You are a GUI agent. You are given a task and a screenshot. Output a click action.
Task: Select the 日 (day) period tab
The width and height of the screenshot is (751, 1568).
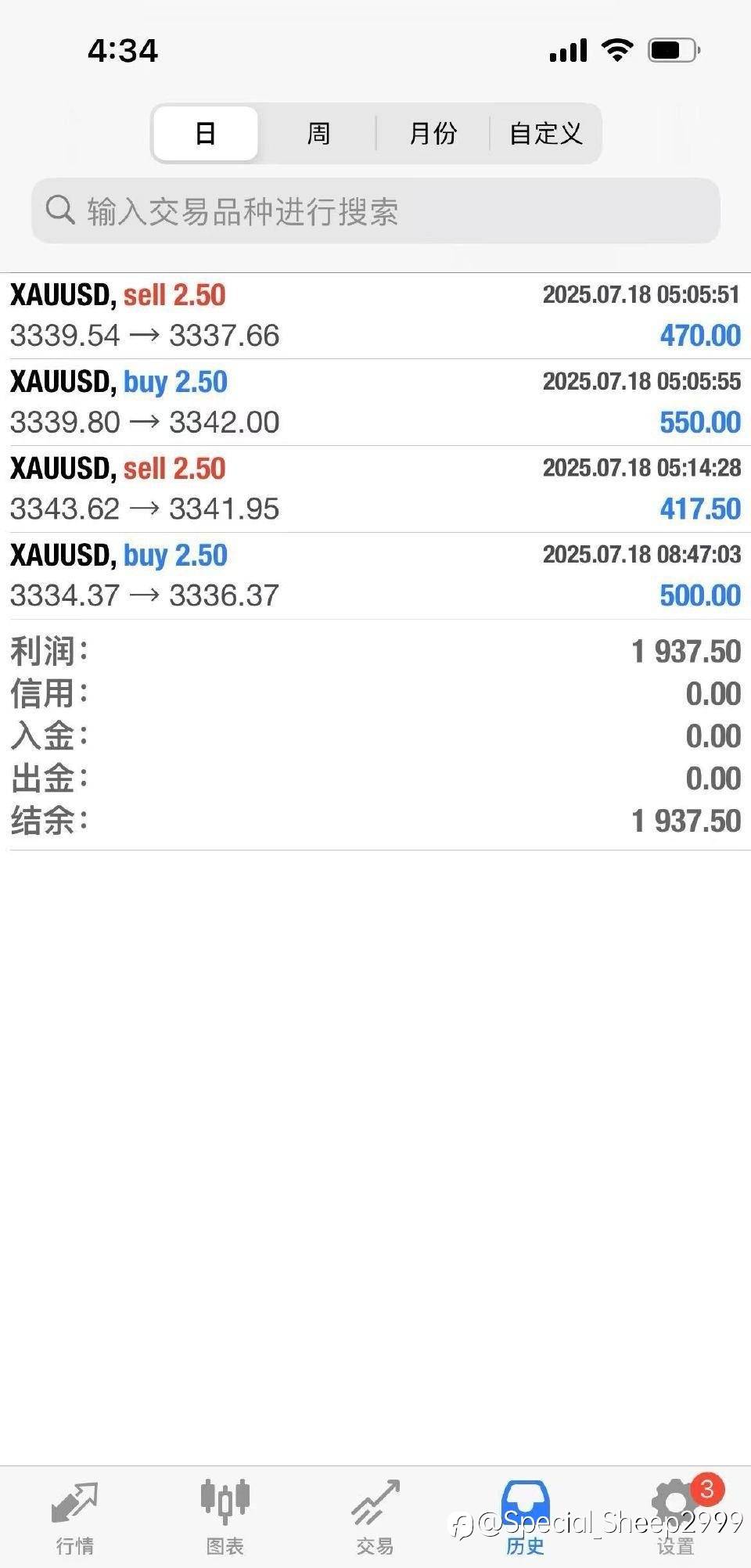pyautogui.click(x=205, y=133)
